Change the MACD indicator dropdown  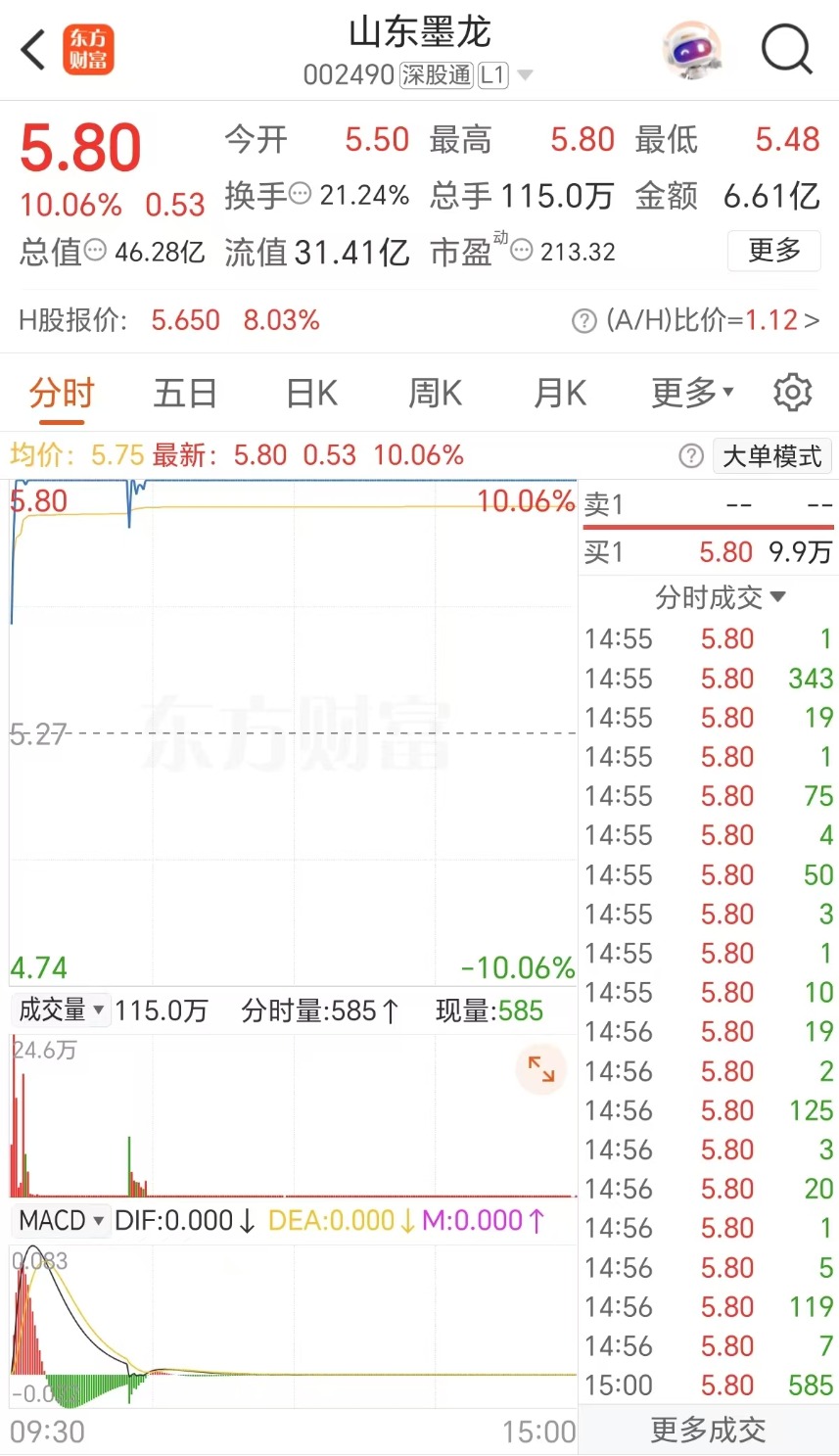[x=62, y=1220]
